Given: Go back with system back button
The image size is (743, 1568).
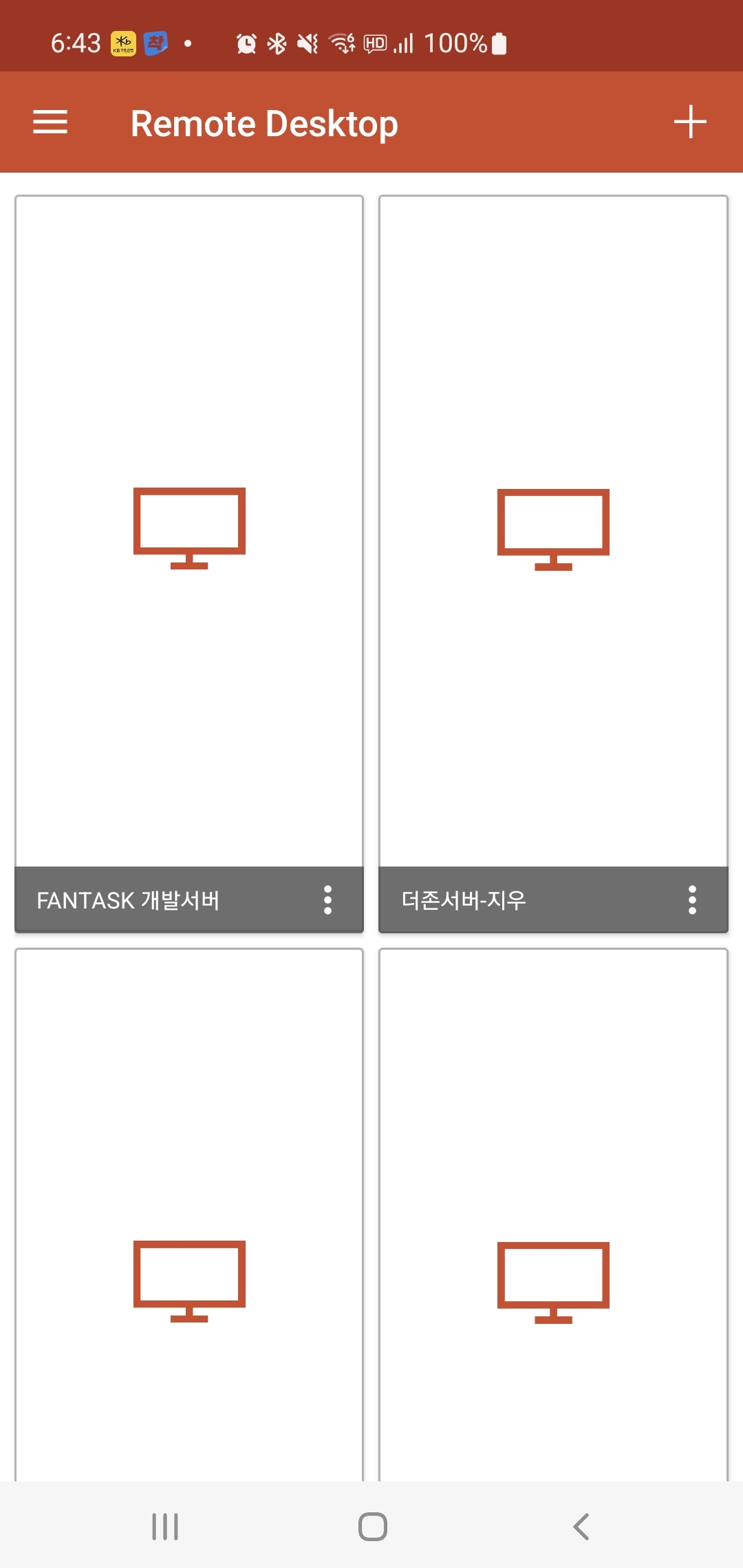Looking at the screenshot, I should click(581, 1527).
